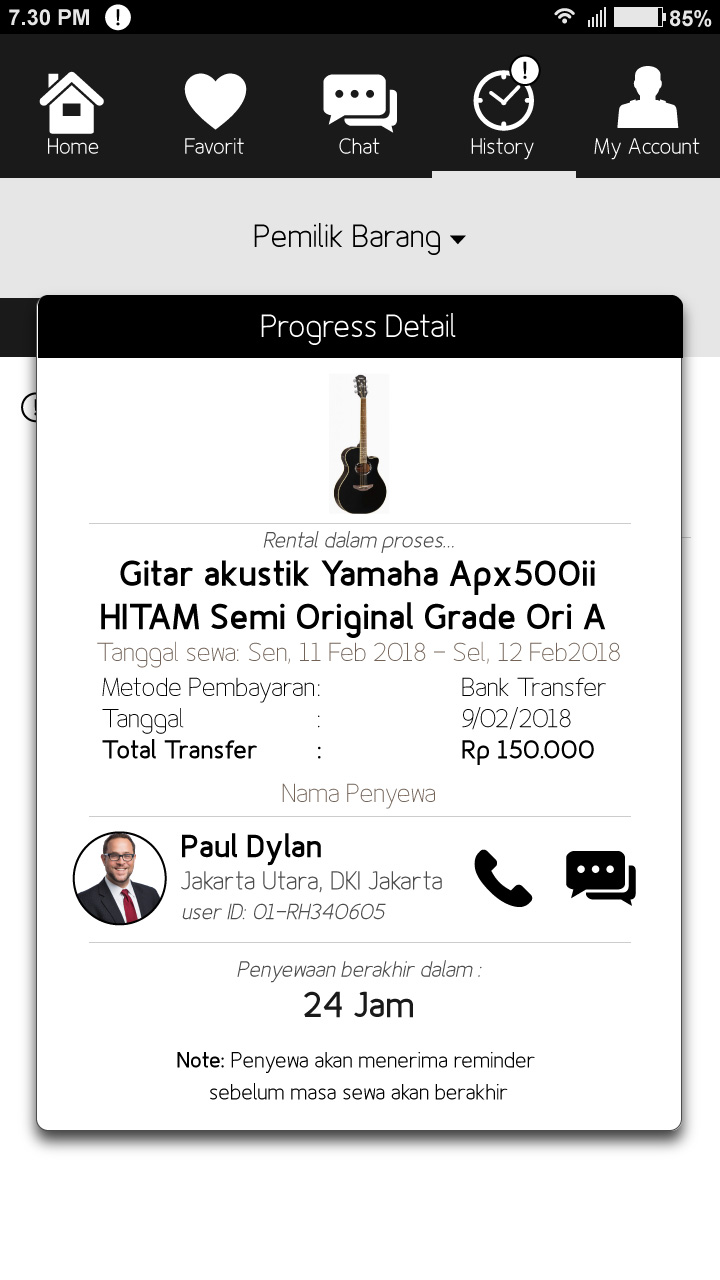
Task: Switch to the Chat tab
Action: pos(359,114)
